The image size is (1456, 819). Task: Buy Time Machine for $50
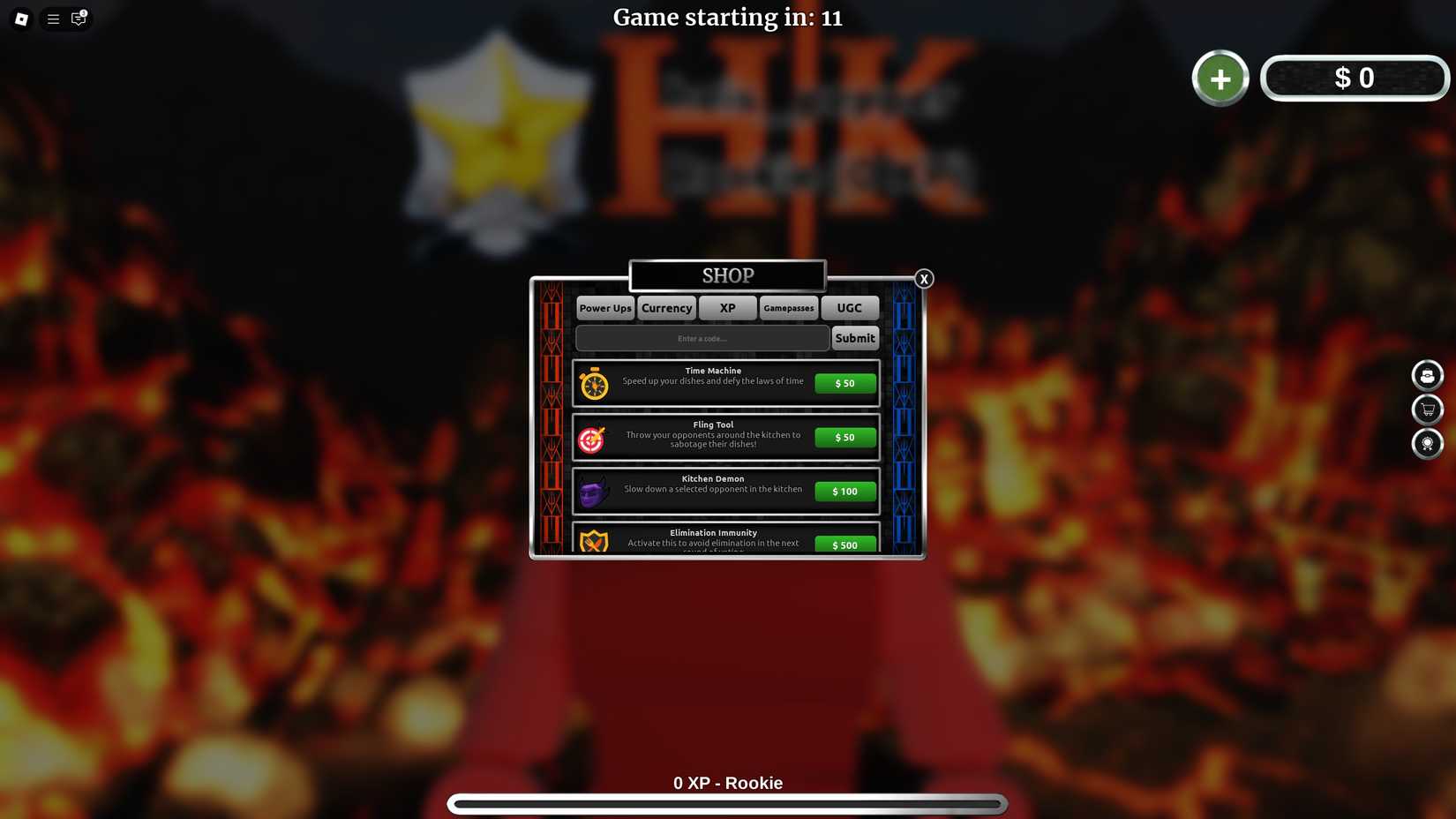click(x=844, y=383)
